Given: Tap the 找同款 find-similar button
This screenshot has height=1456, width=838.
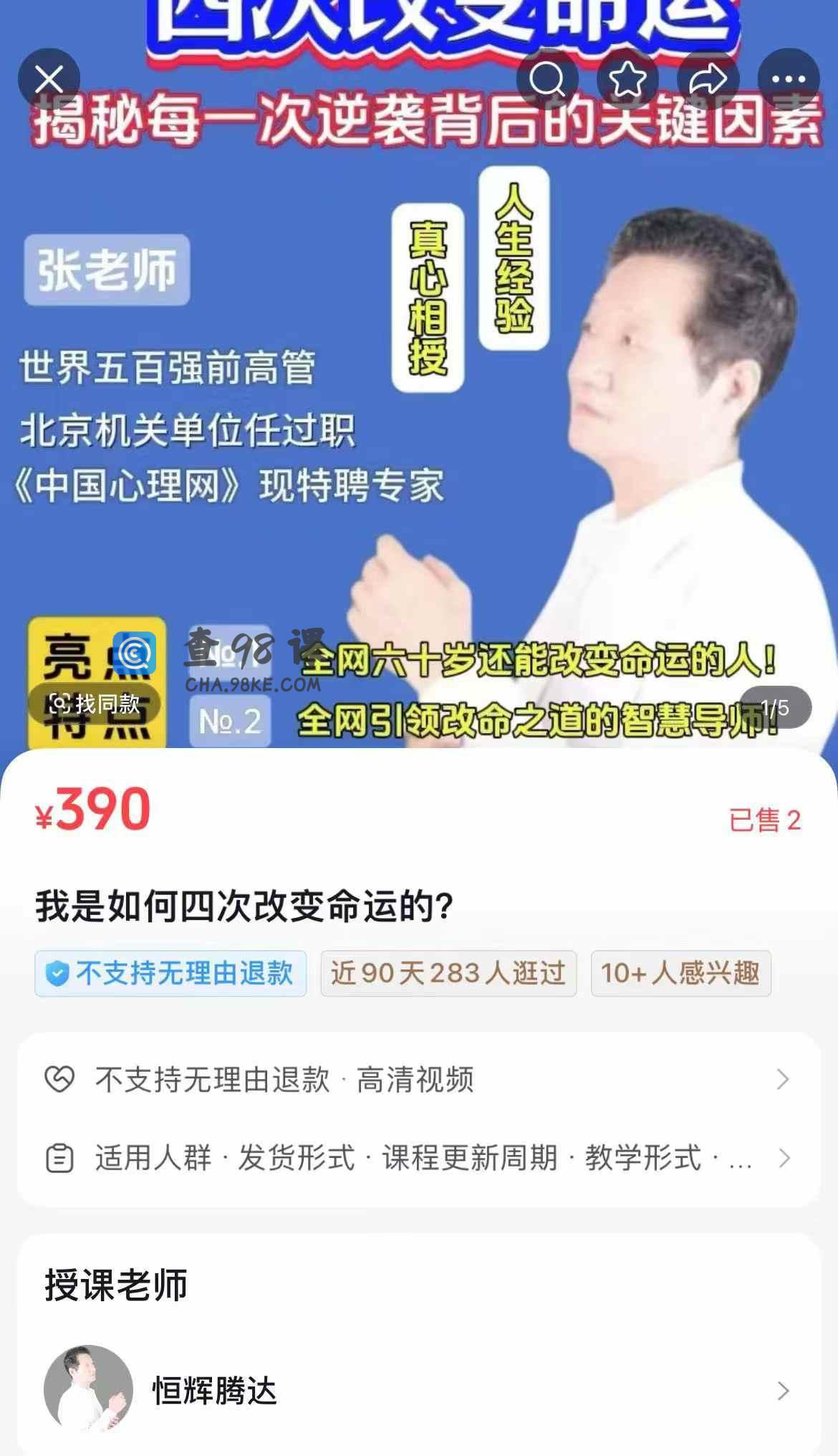Looking at the screenshot, I should coord(95,704).
